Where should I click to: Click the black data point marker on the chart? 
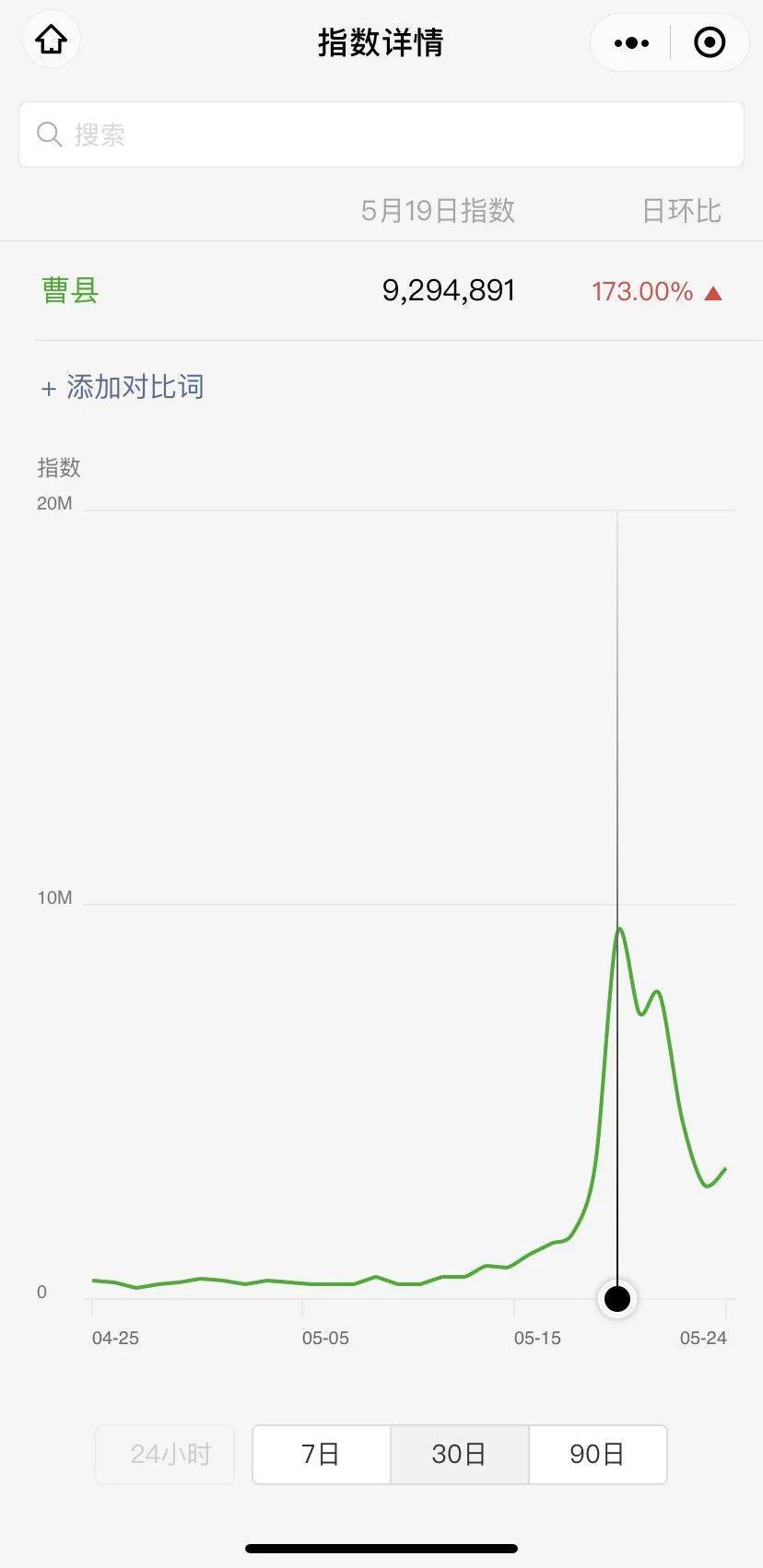click(x=616, y=1299)
